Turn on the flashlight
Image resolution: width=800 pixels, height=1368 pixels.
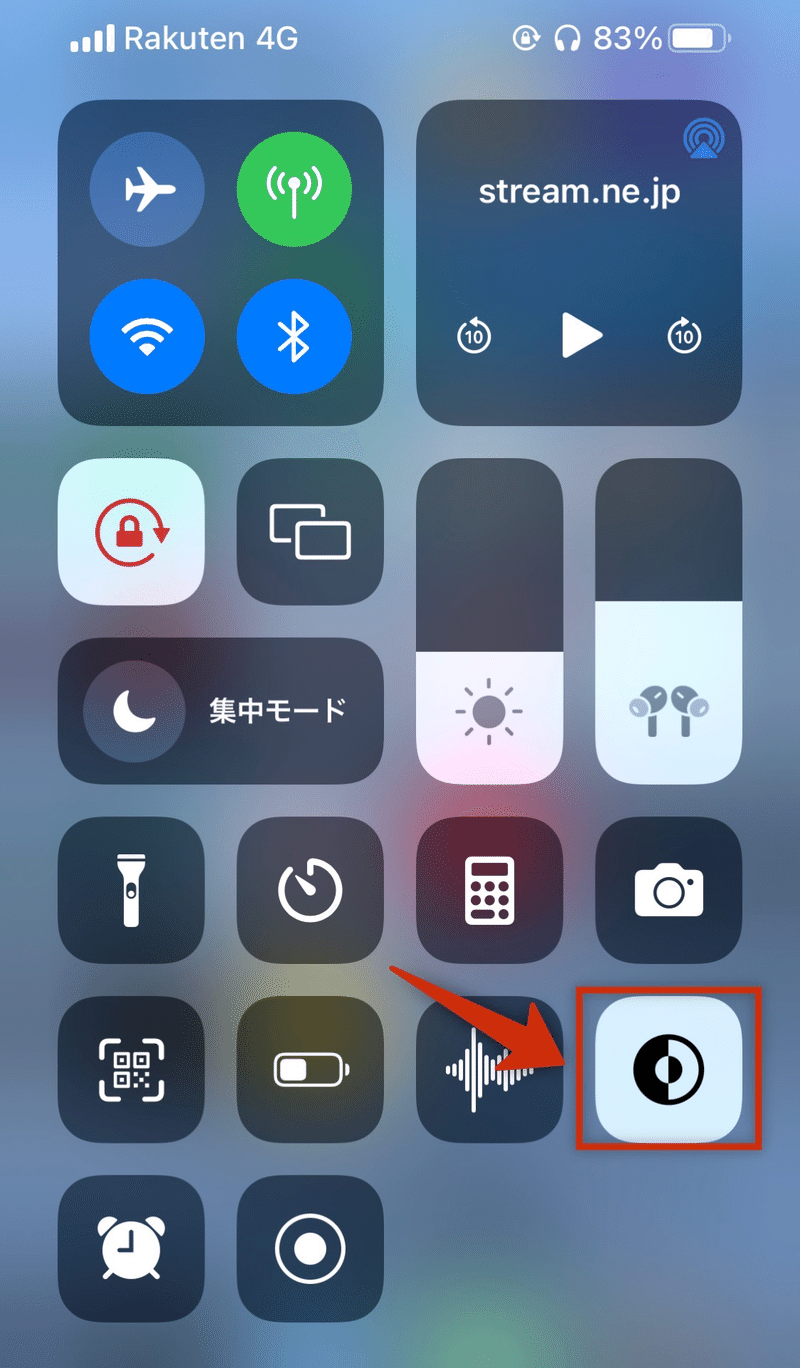coord(131,890)
